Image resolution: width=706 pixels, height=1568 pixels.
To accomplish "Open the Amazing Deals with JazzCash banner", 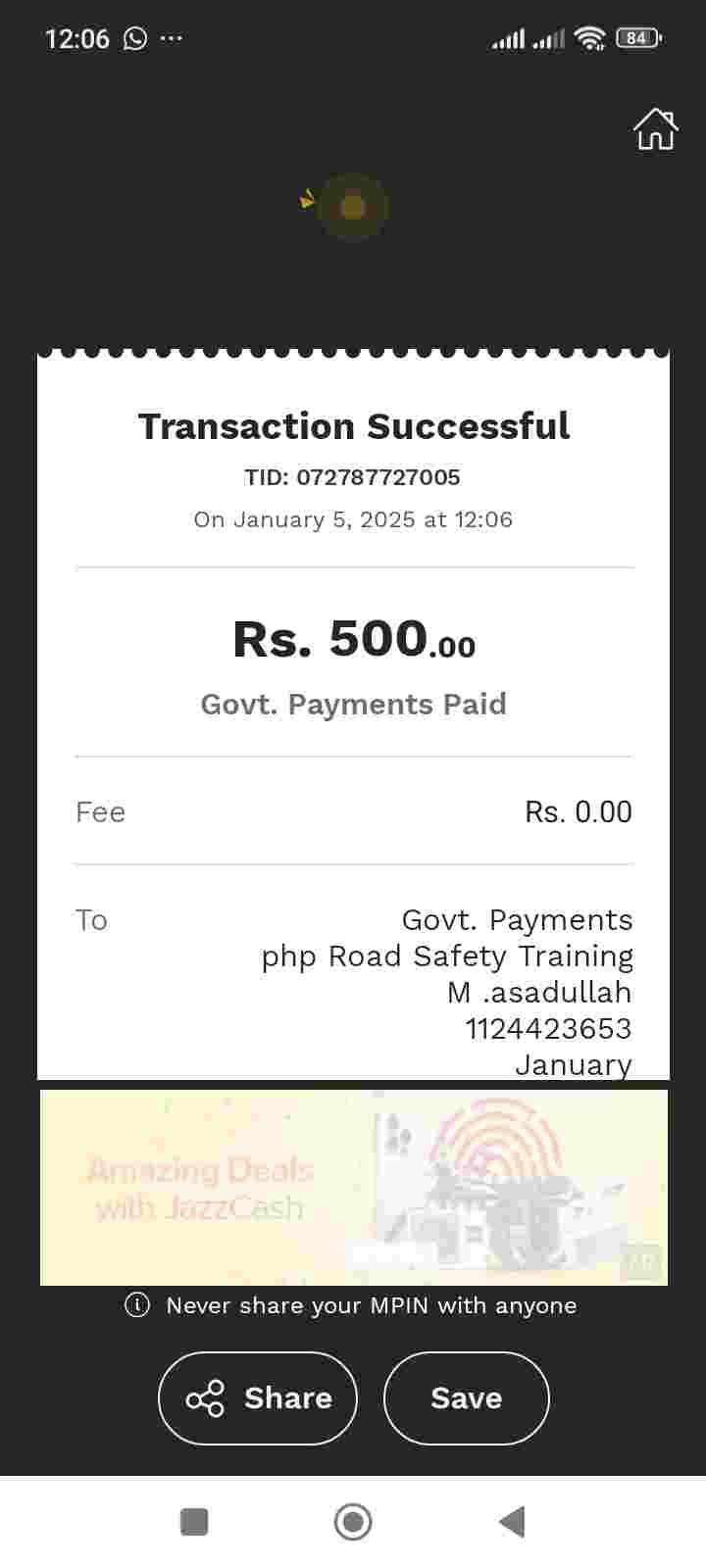I will click(353, 1187).
